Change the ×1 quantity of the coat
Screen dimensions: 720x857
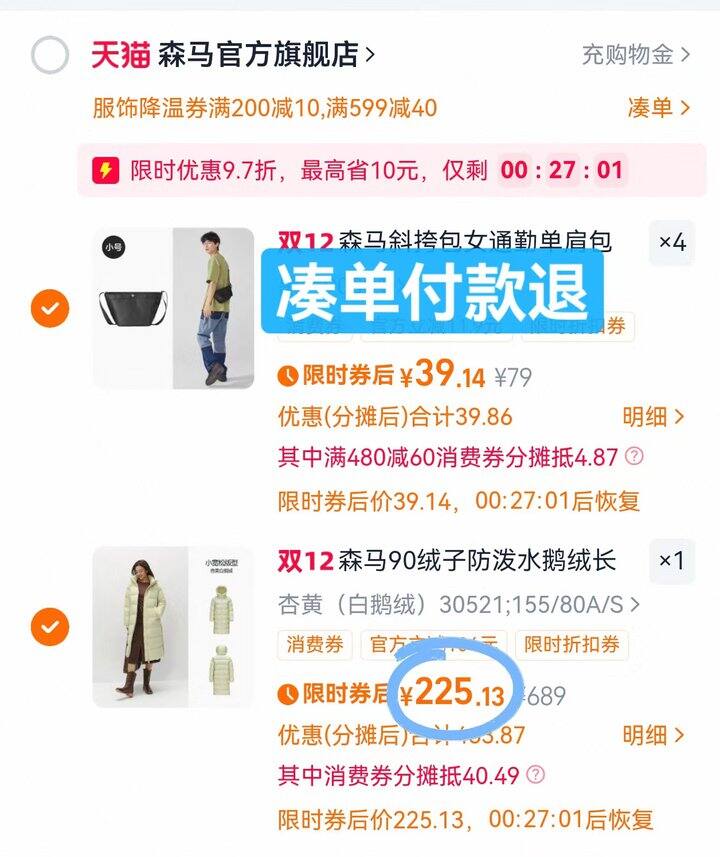pos(672,561)
